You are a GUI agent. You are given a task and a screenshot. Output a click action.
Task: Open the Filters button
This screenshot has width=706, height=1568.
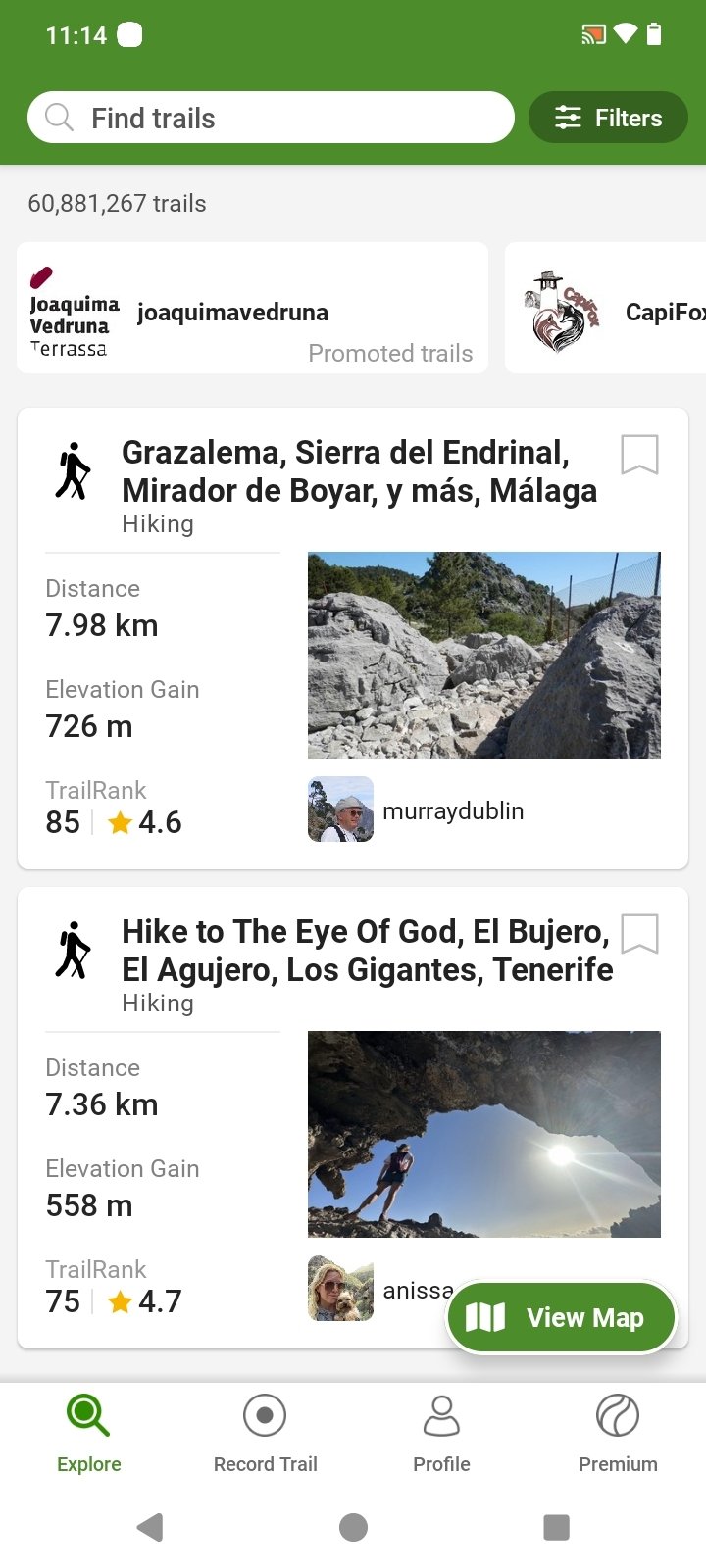[608, 118]
